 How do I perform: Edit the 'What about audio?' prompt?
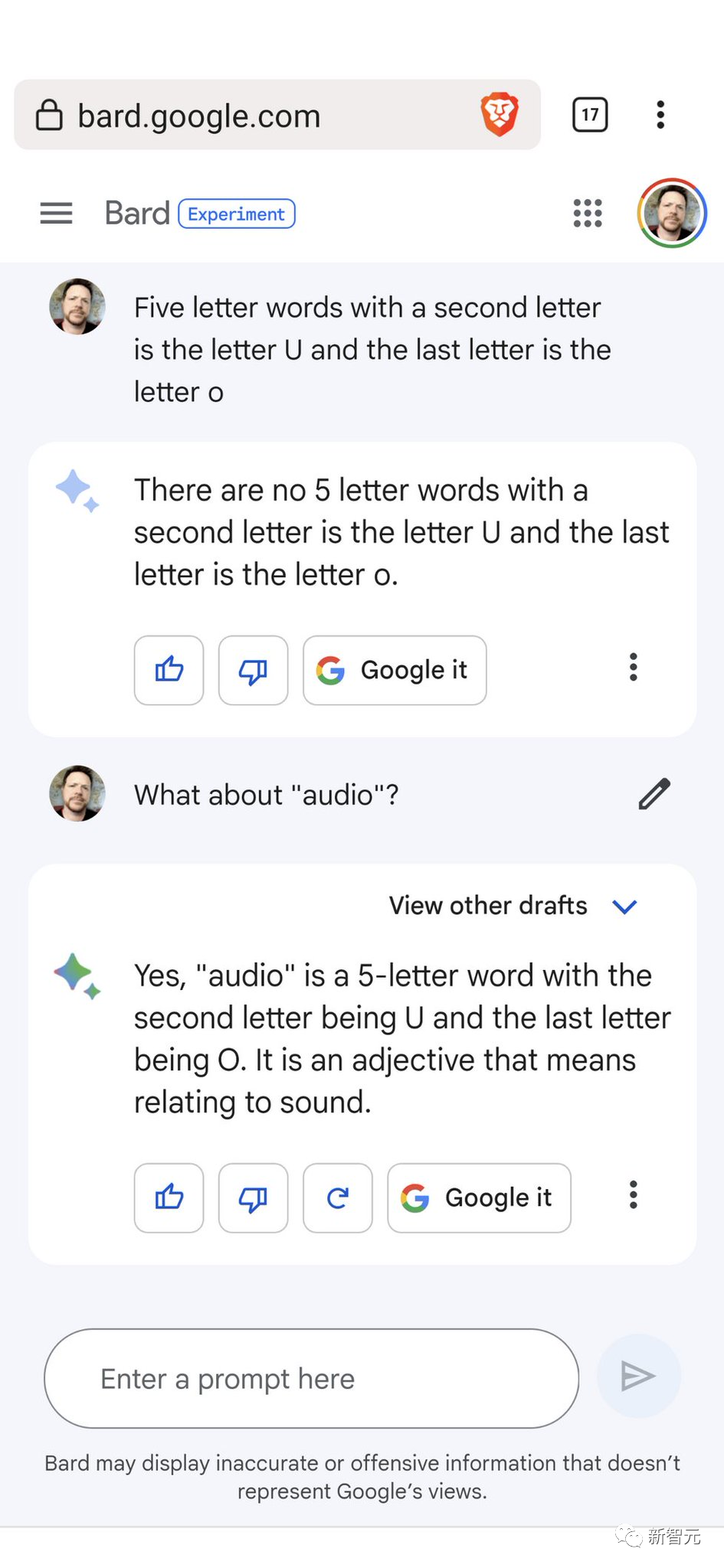pos(654,794)
